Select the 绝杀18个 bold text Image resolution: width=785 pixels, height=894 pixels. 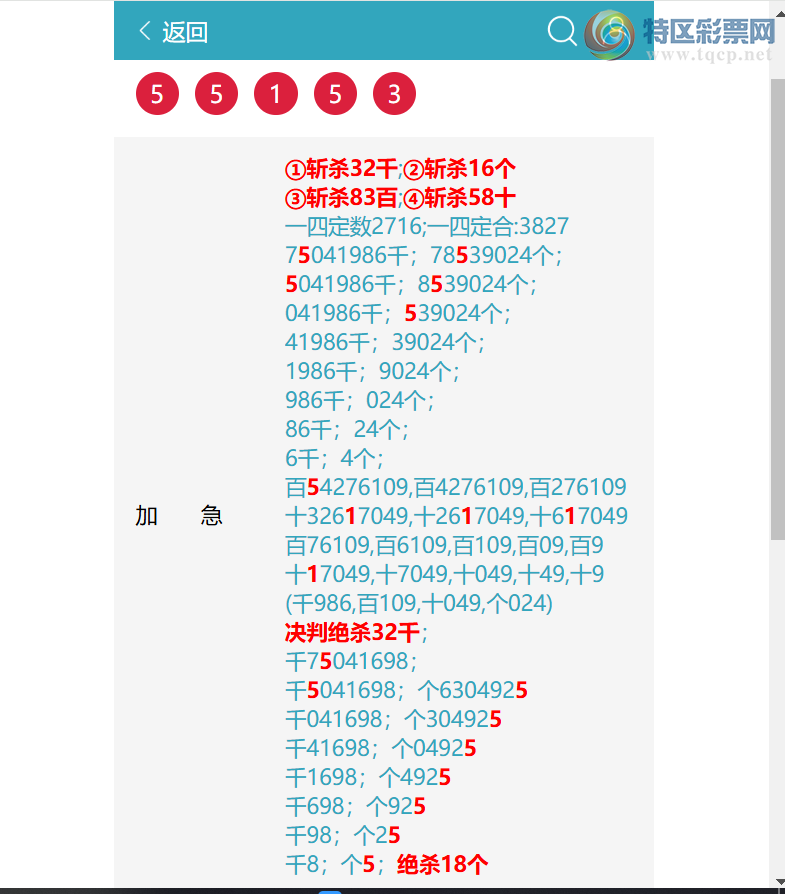[x=444, y=864]
